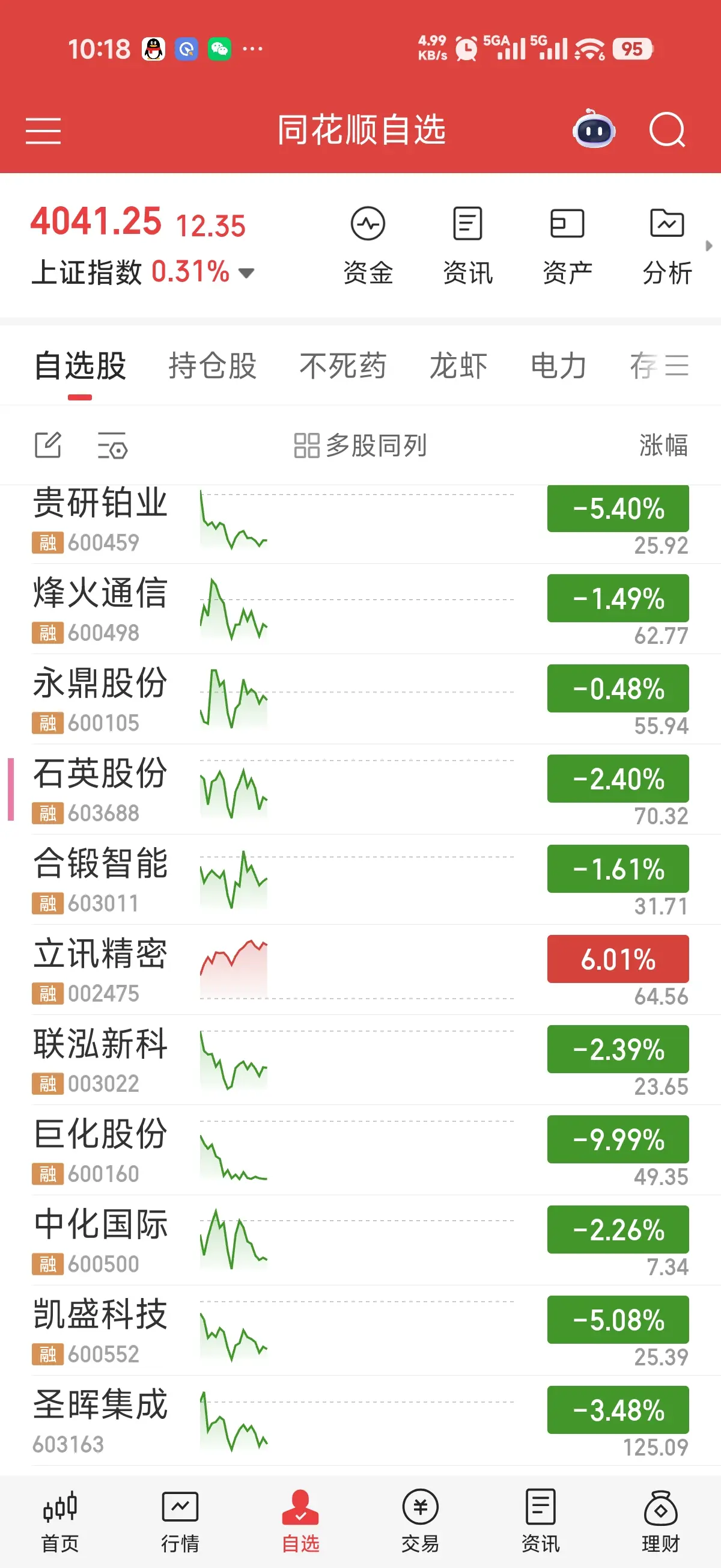The height and width of the screenshot is (1568, 721).
Task: Tap the search magnifier icon
Action: point(667,130)
